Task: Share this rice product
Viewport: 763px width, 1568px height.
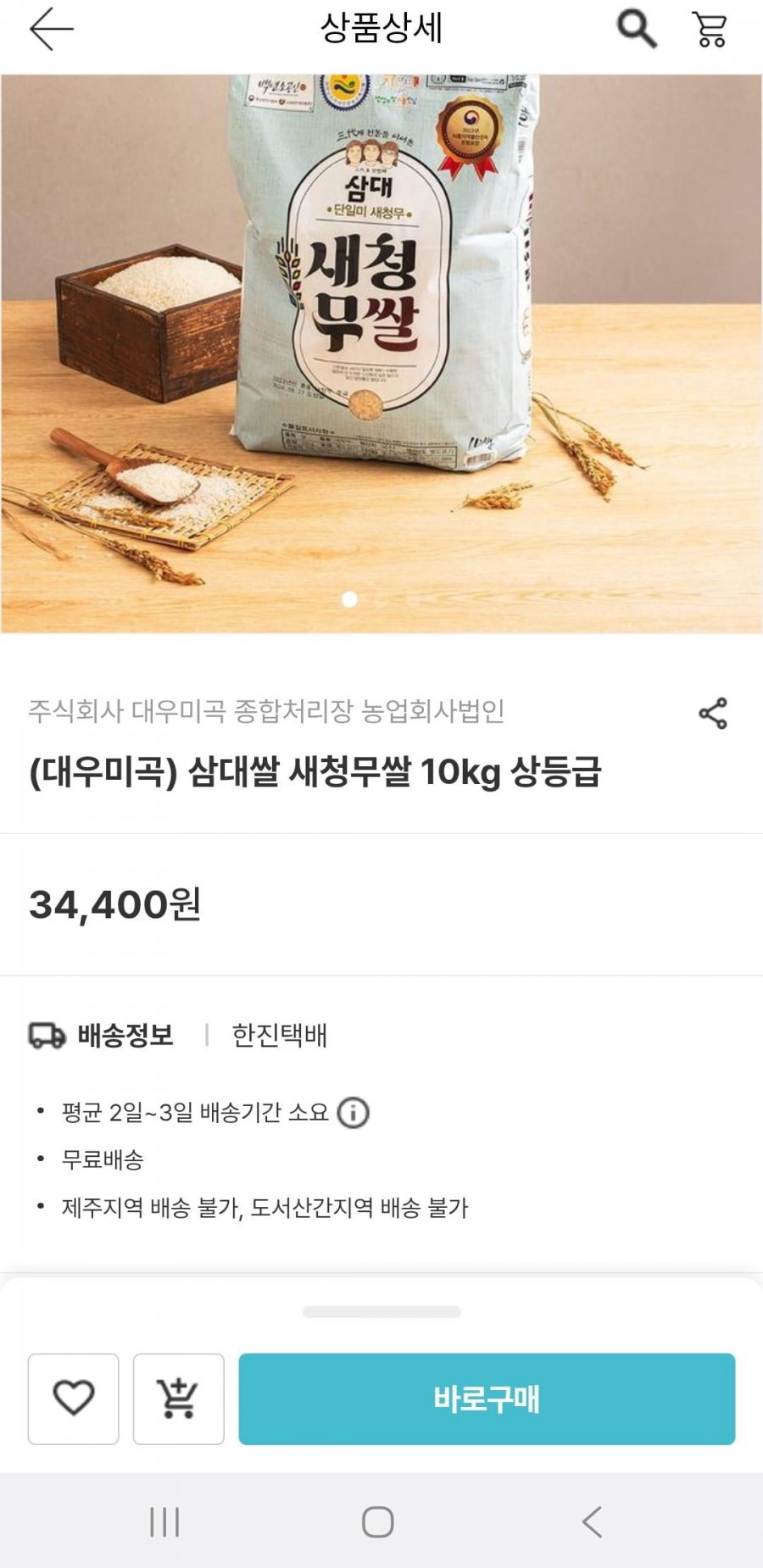Action: [713, 714]
